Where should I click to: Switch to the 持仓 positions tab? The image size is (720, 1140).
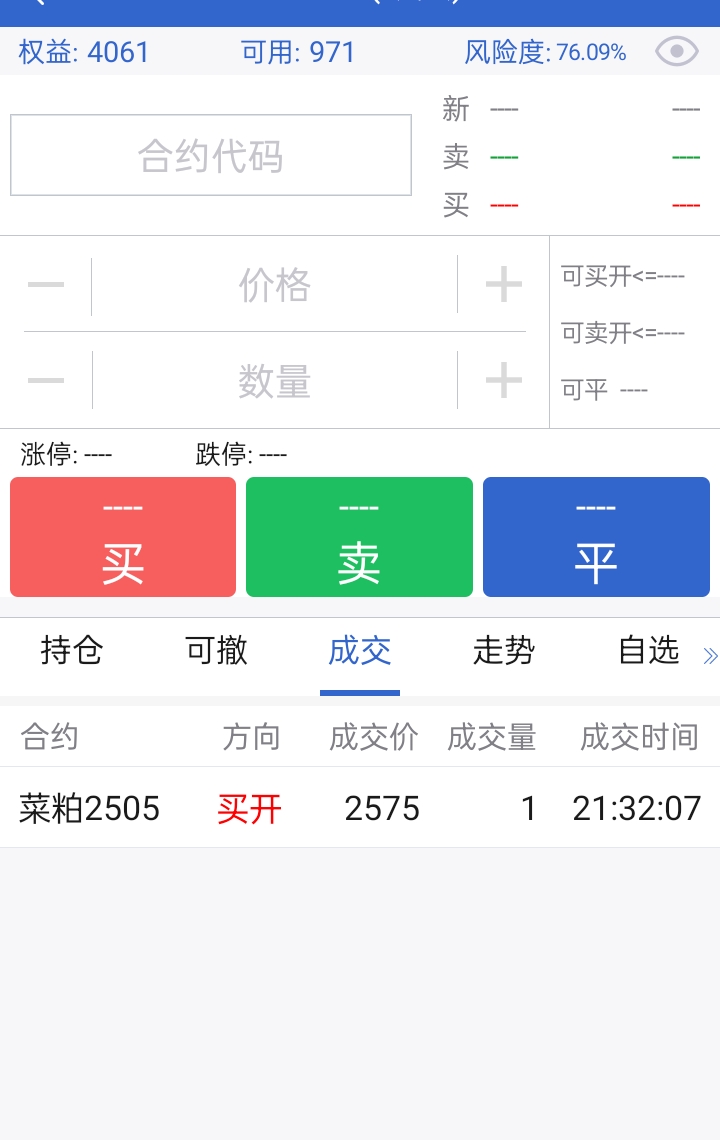[x=72, y=652]
